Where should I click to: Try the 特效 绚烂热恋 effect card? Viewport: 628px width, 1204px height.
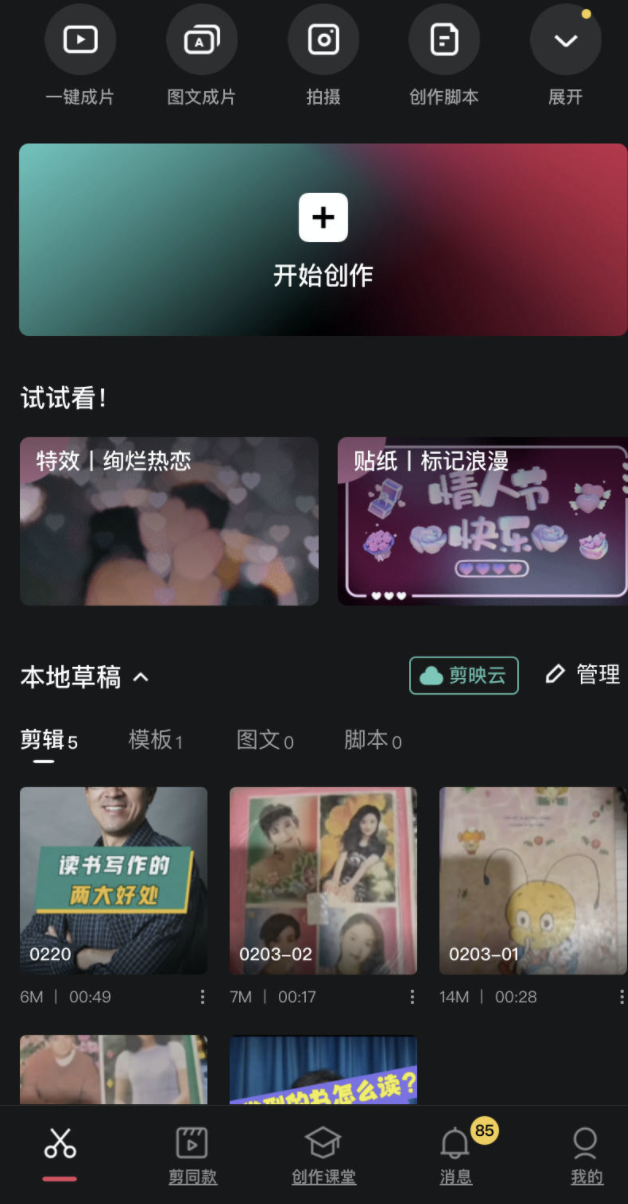[169, 521]
